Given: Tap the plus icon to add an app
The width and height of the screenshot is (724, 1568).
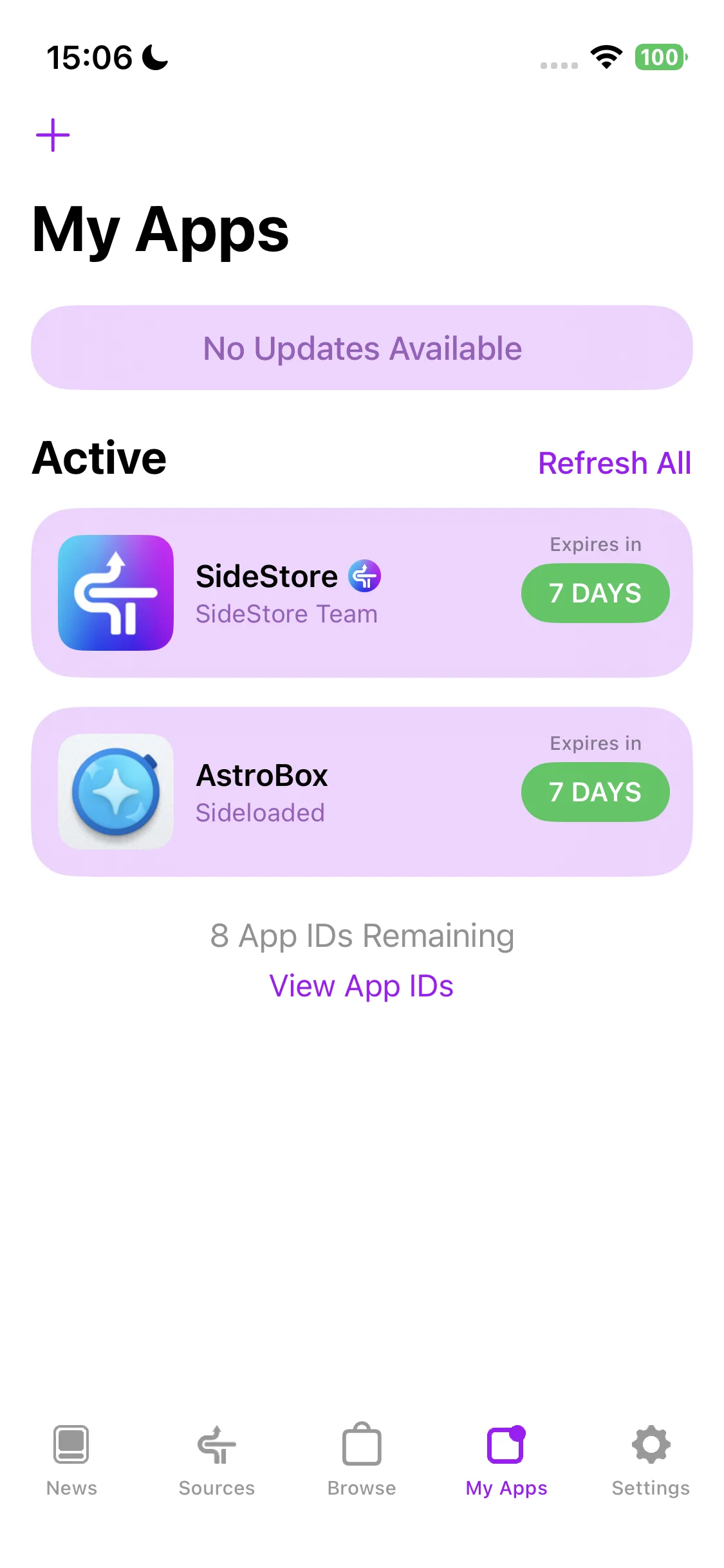Looking at the screenshot, I should coord(53,135).
